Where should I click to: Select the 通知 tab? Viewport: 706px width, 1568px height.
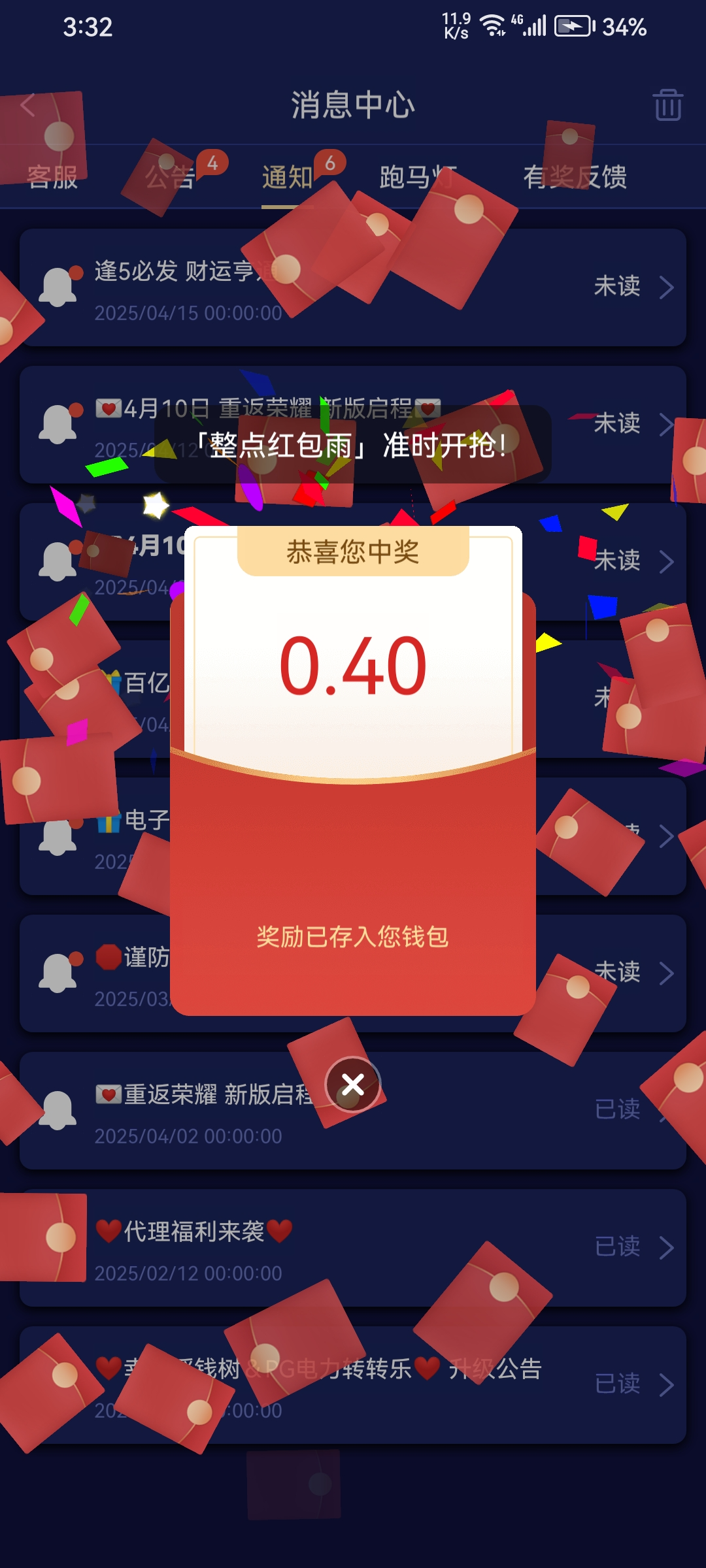(x=288, y=177)
